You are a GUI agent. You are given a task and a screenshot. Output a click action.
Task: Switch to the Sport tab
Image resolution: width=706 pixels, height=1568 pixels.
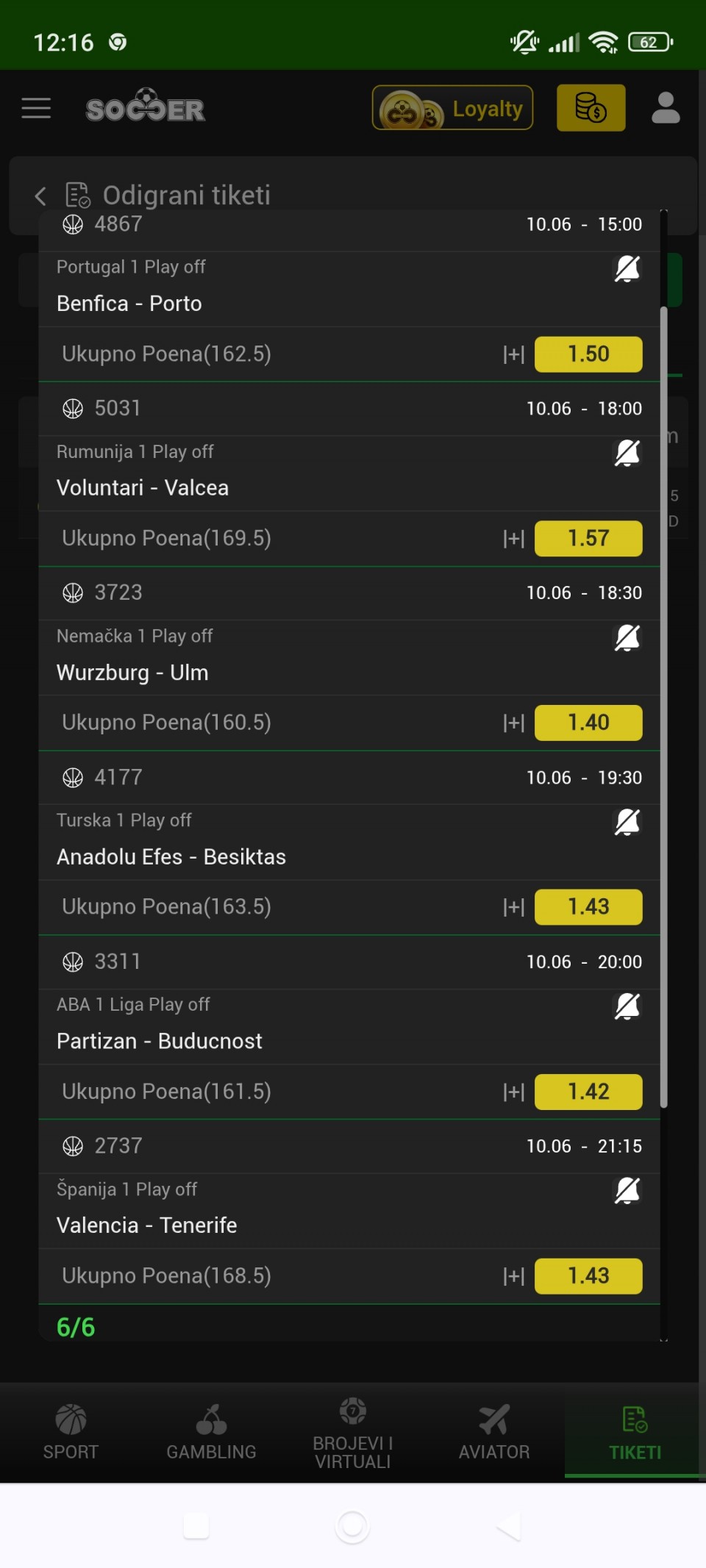tap(71, 1432)
